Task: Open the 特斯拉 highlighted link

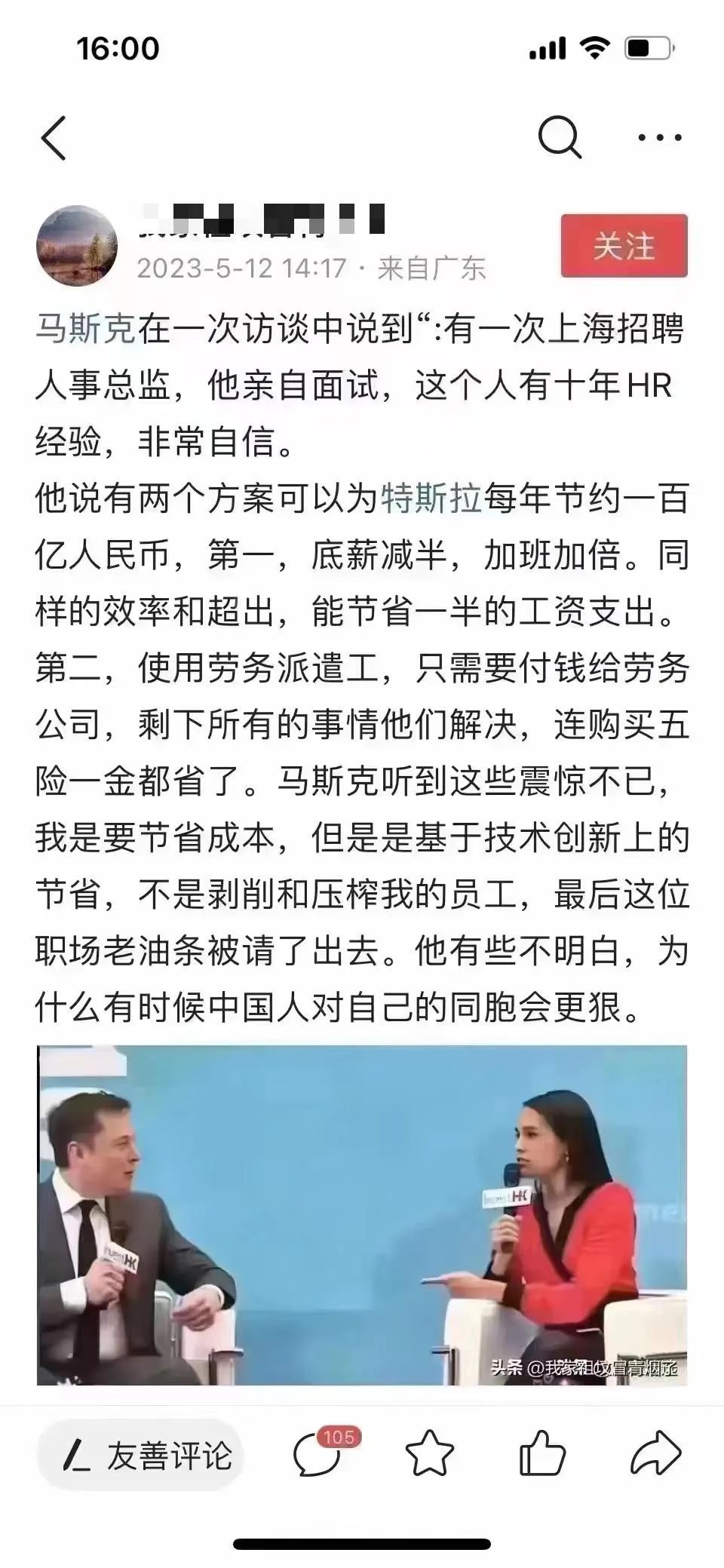Action: pyautogui.click(x=431, y=499)
